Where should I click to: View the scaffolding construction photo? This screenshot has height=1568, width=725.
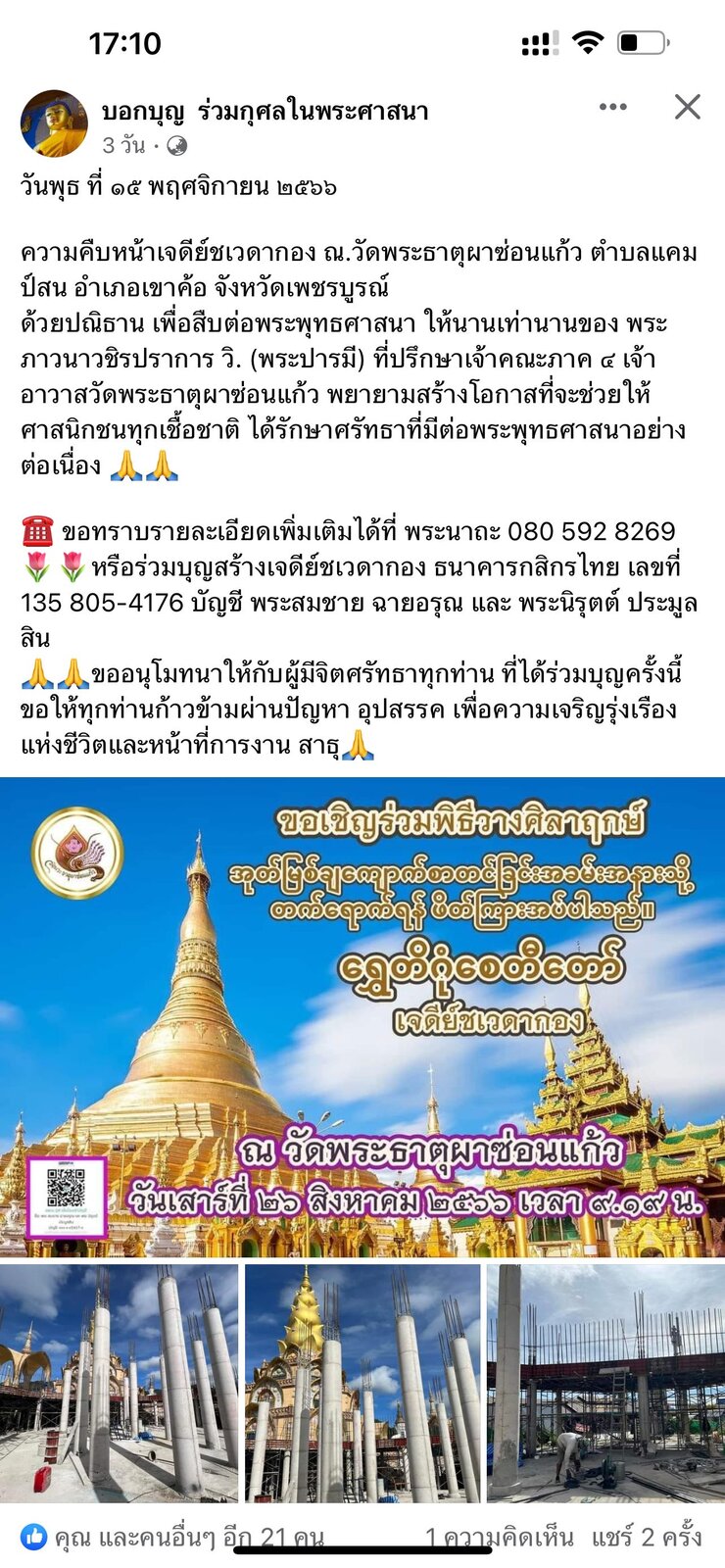pos(606,1383)
